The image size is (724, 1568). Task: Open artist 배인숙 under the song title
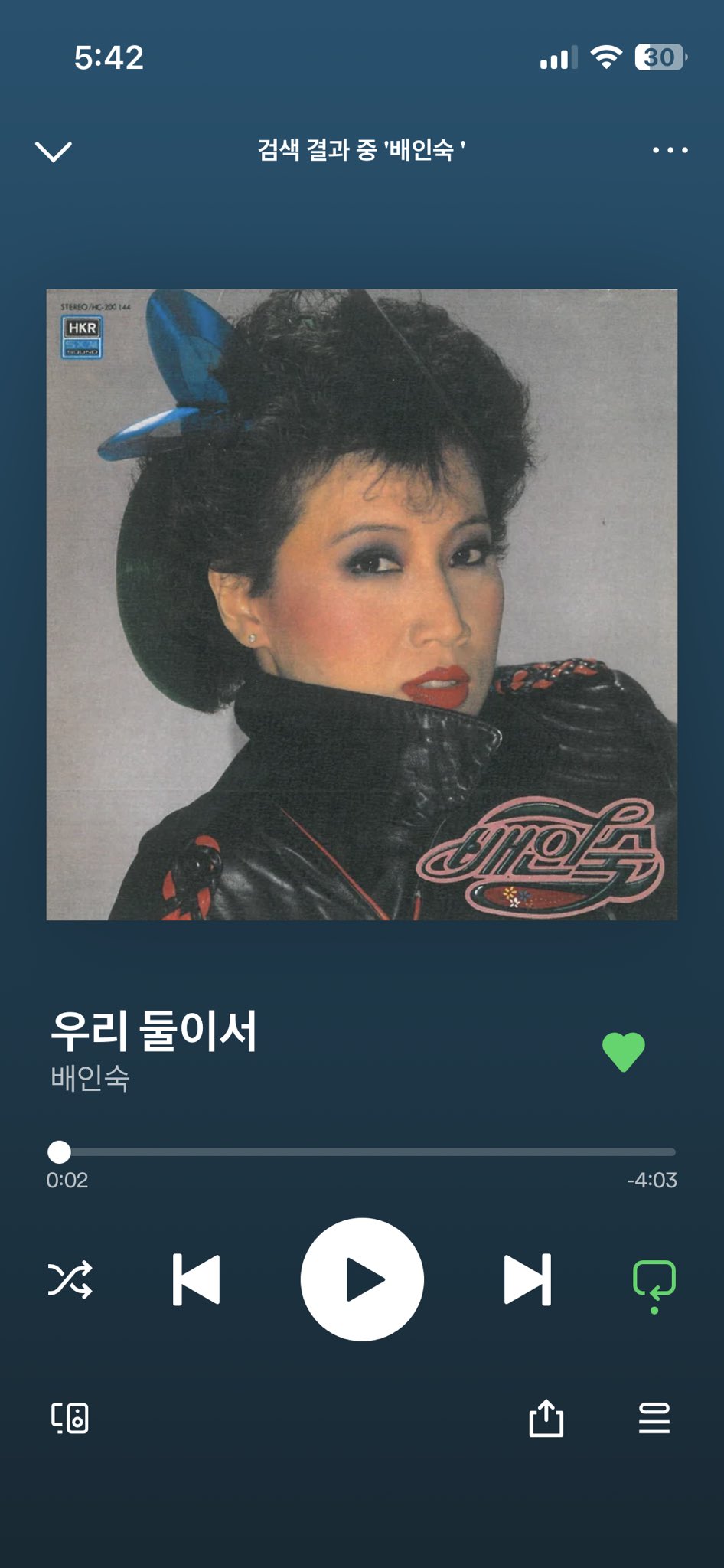click(x=90, y=1078)
